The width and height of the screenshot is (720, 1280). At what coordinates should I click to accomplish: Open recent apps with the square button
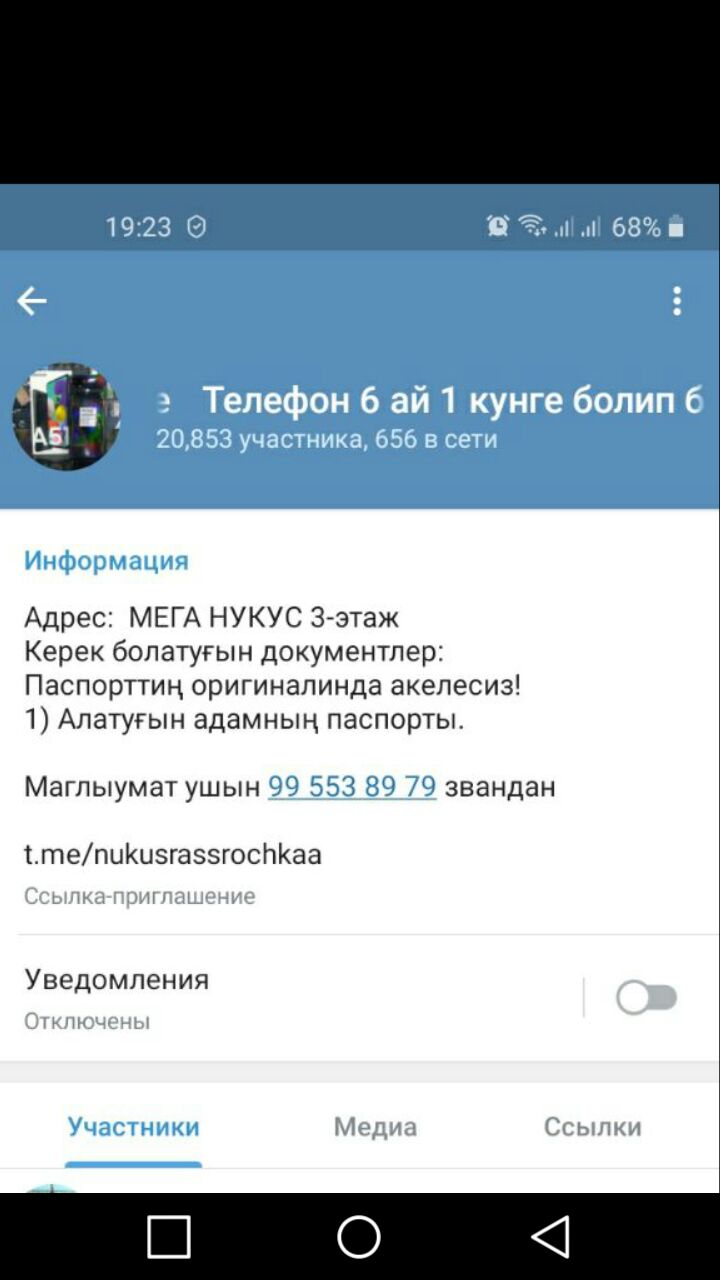tap(169, 1237)
